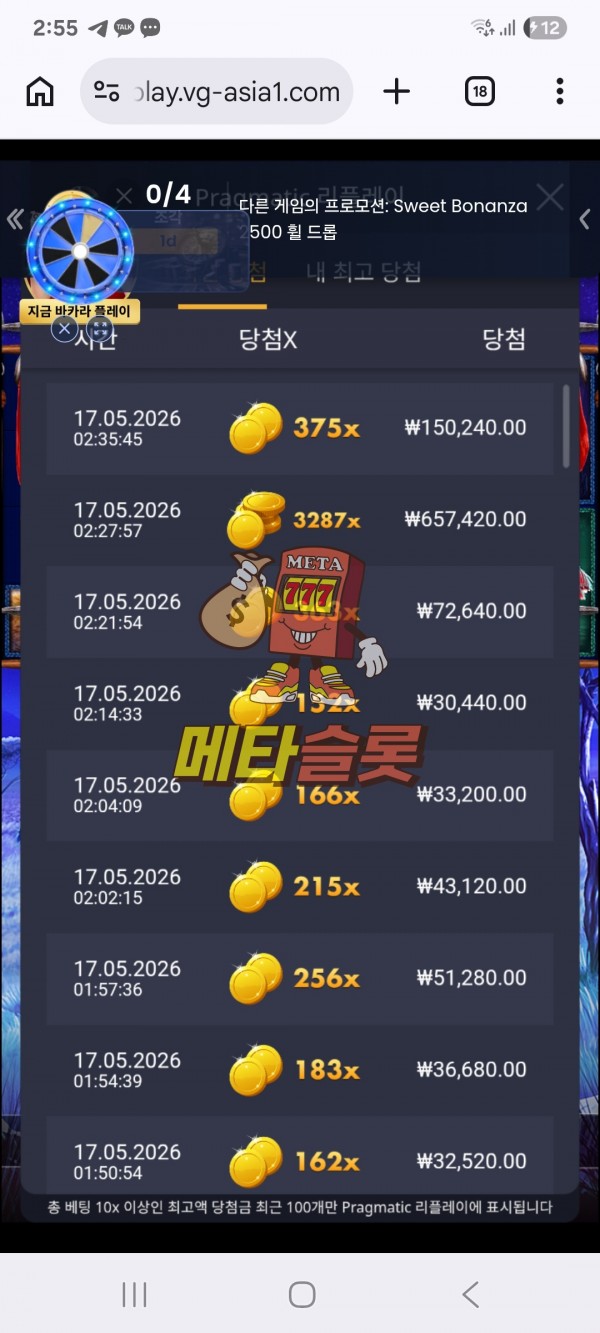
Task: Open the 256x replay worth ₩51,280.00
Action: (300, 978)
